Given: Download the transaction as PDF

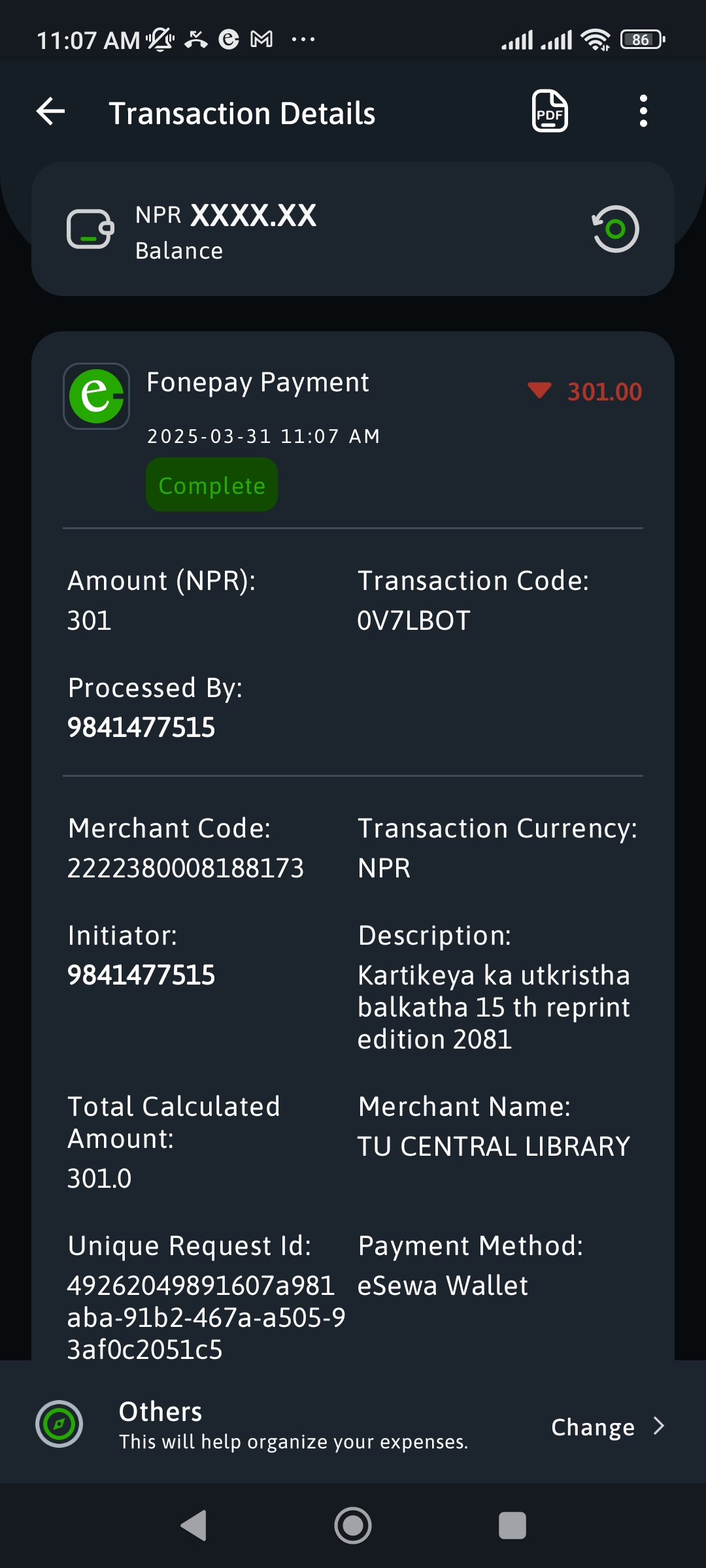Looking at the screenshot, I should tap(550, 111).
